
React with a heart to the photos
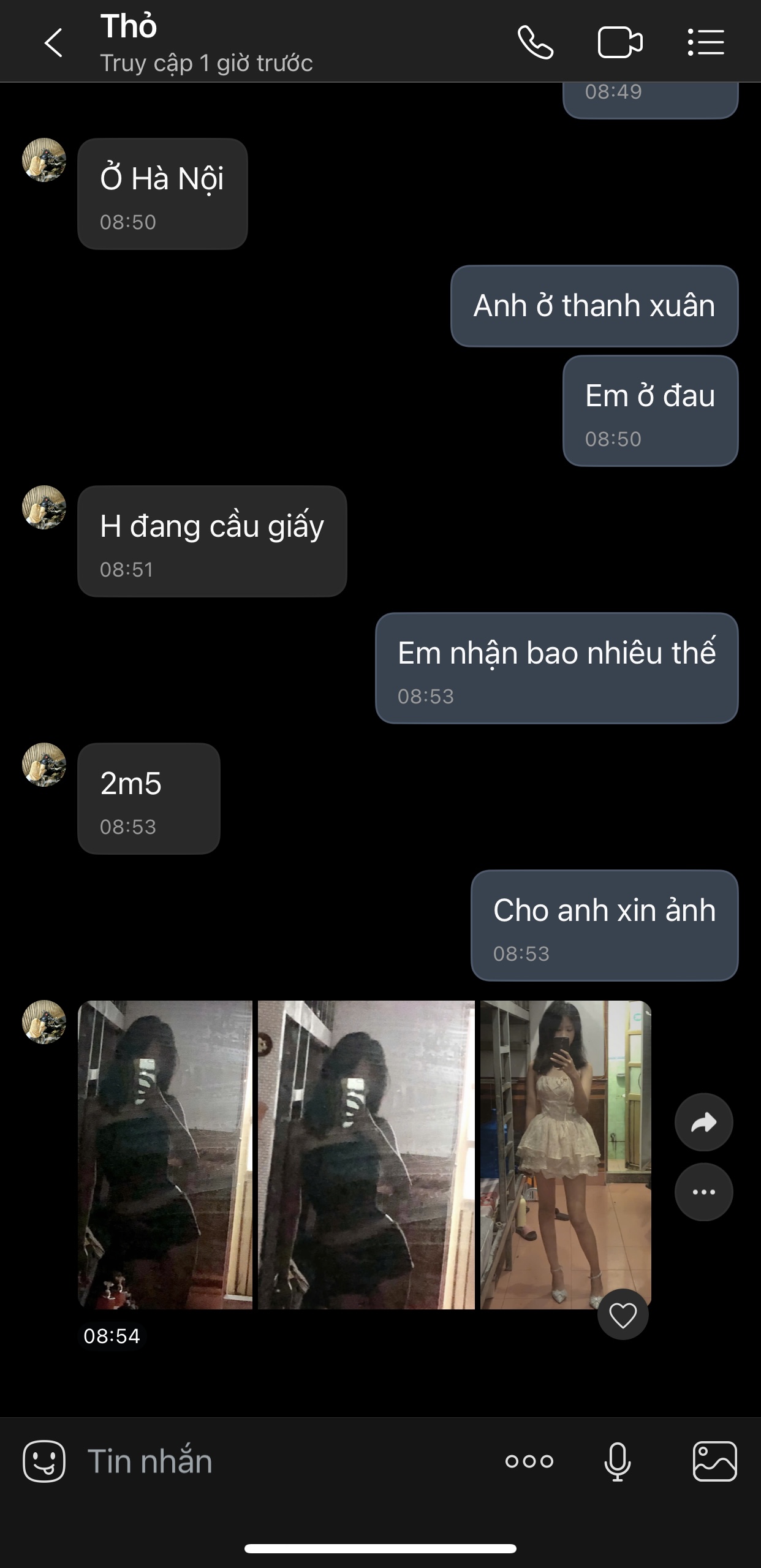(x=623, y=1314)
